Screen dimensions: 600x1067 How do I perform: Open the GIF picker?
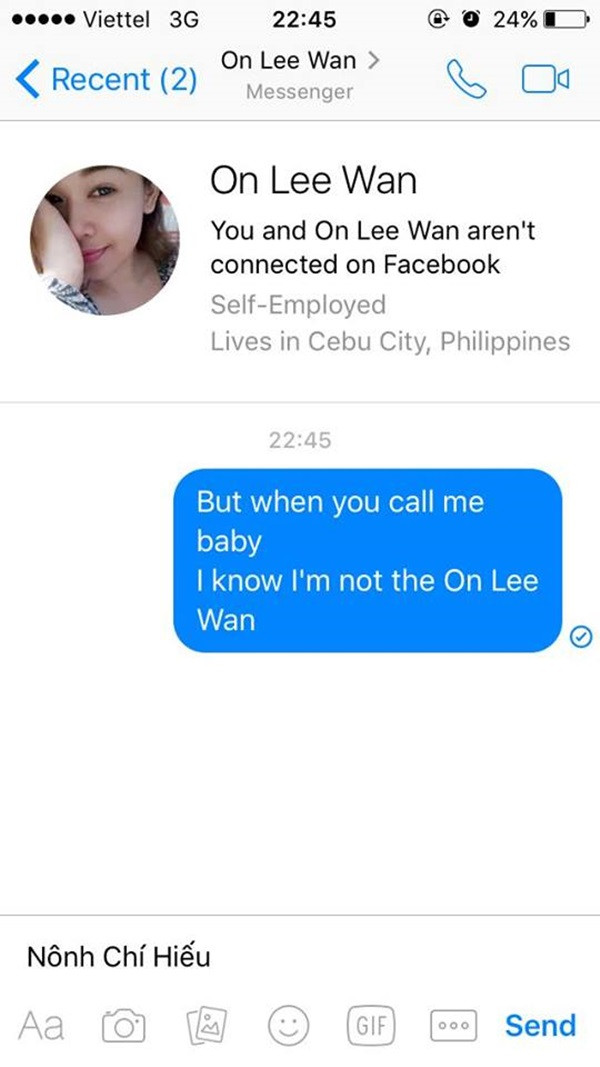[371, 1026]
